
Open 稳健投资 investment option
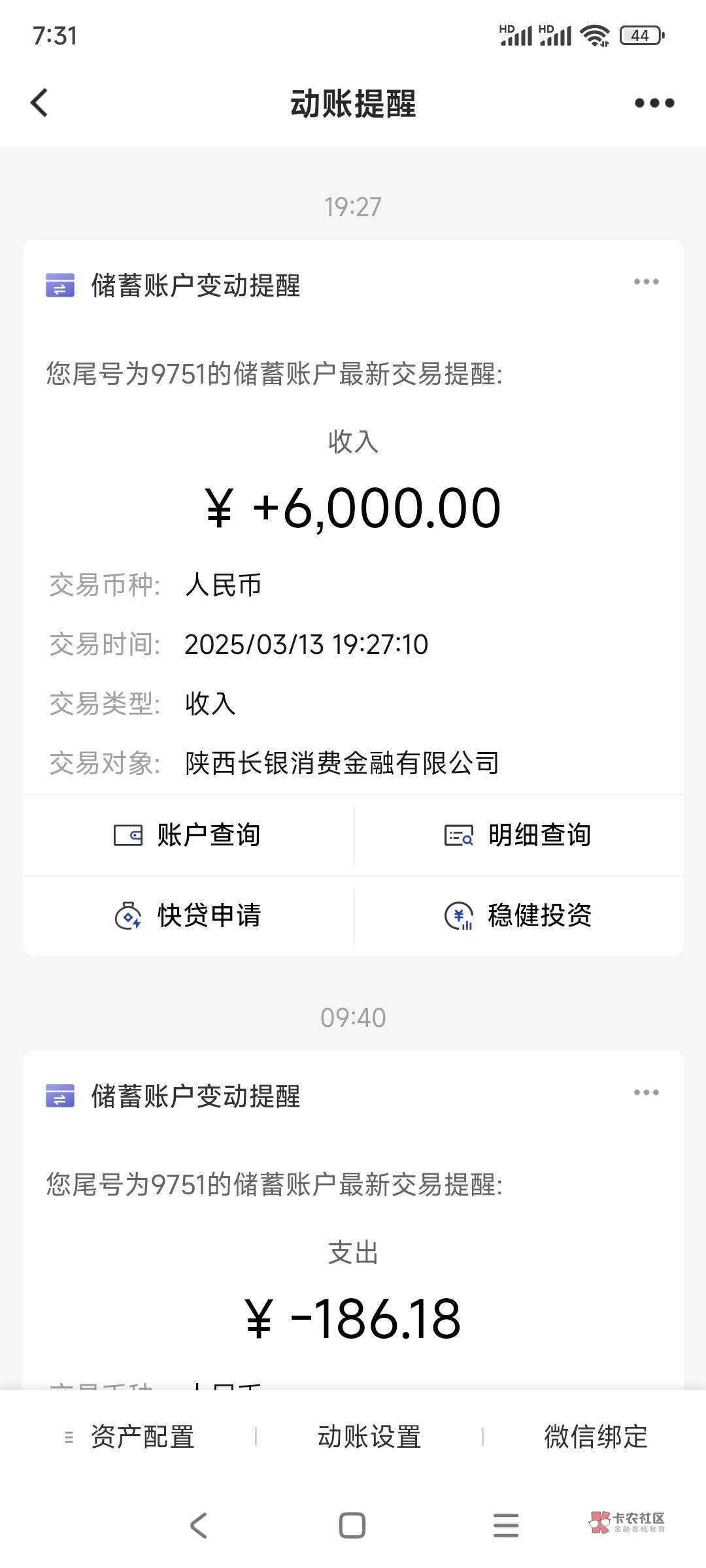(519, 915)
